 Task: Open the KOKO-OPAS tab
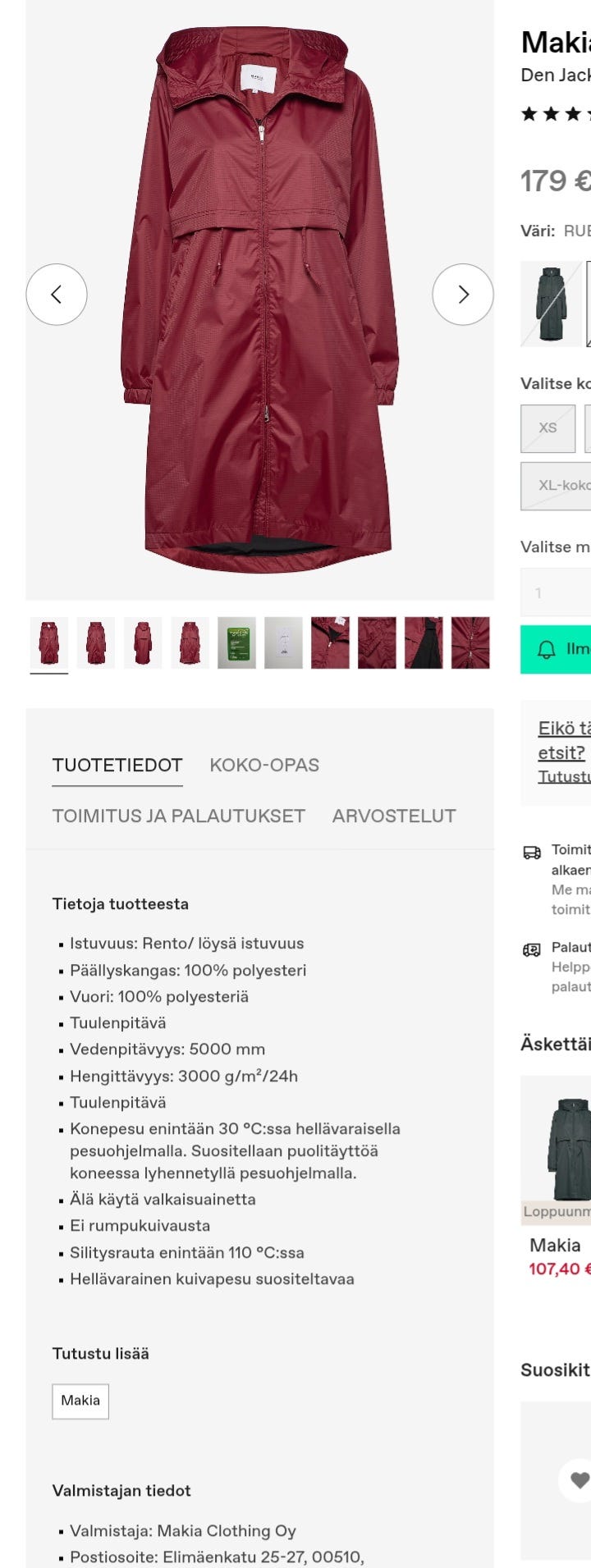[264, 765]
